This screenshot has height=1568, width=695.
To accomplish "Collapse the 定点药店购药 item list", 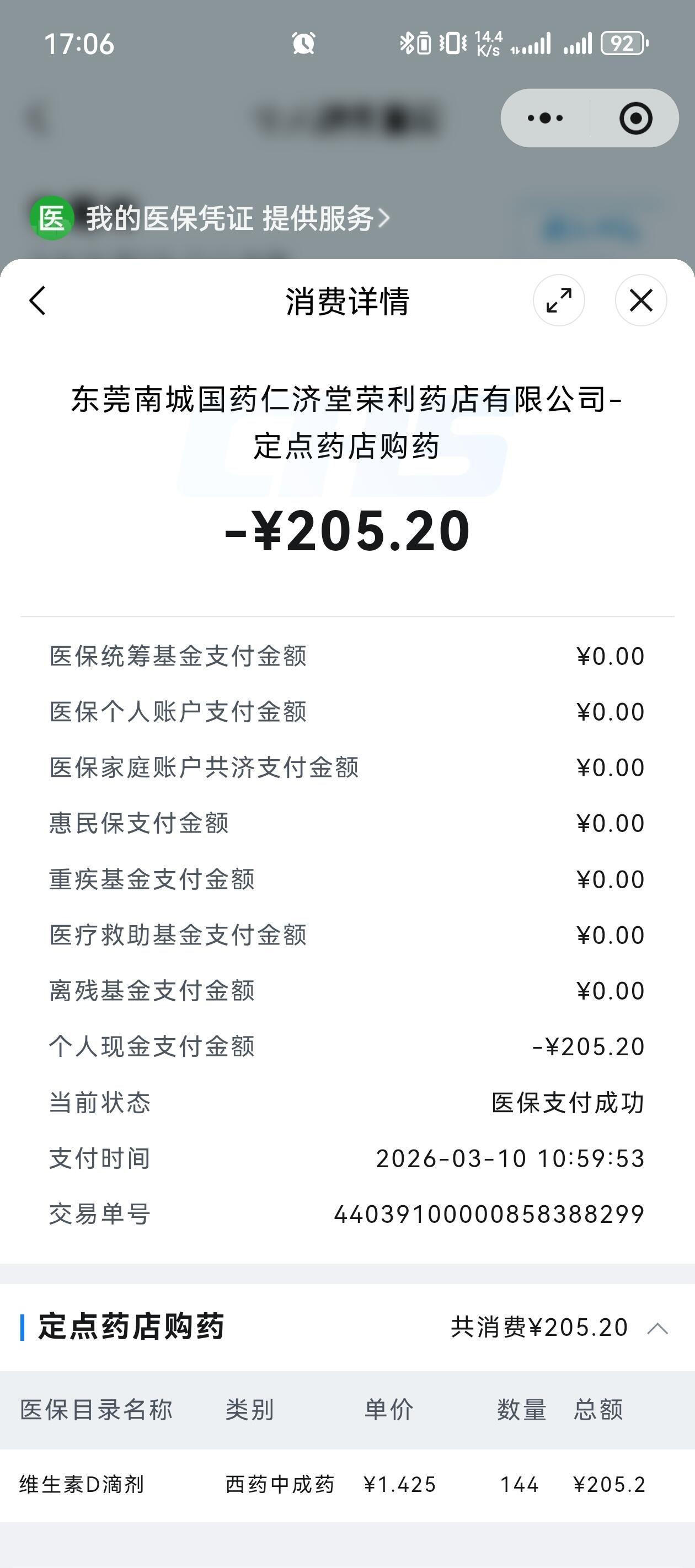I will click(657, 1328).
